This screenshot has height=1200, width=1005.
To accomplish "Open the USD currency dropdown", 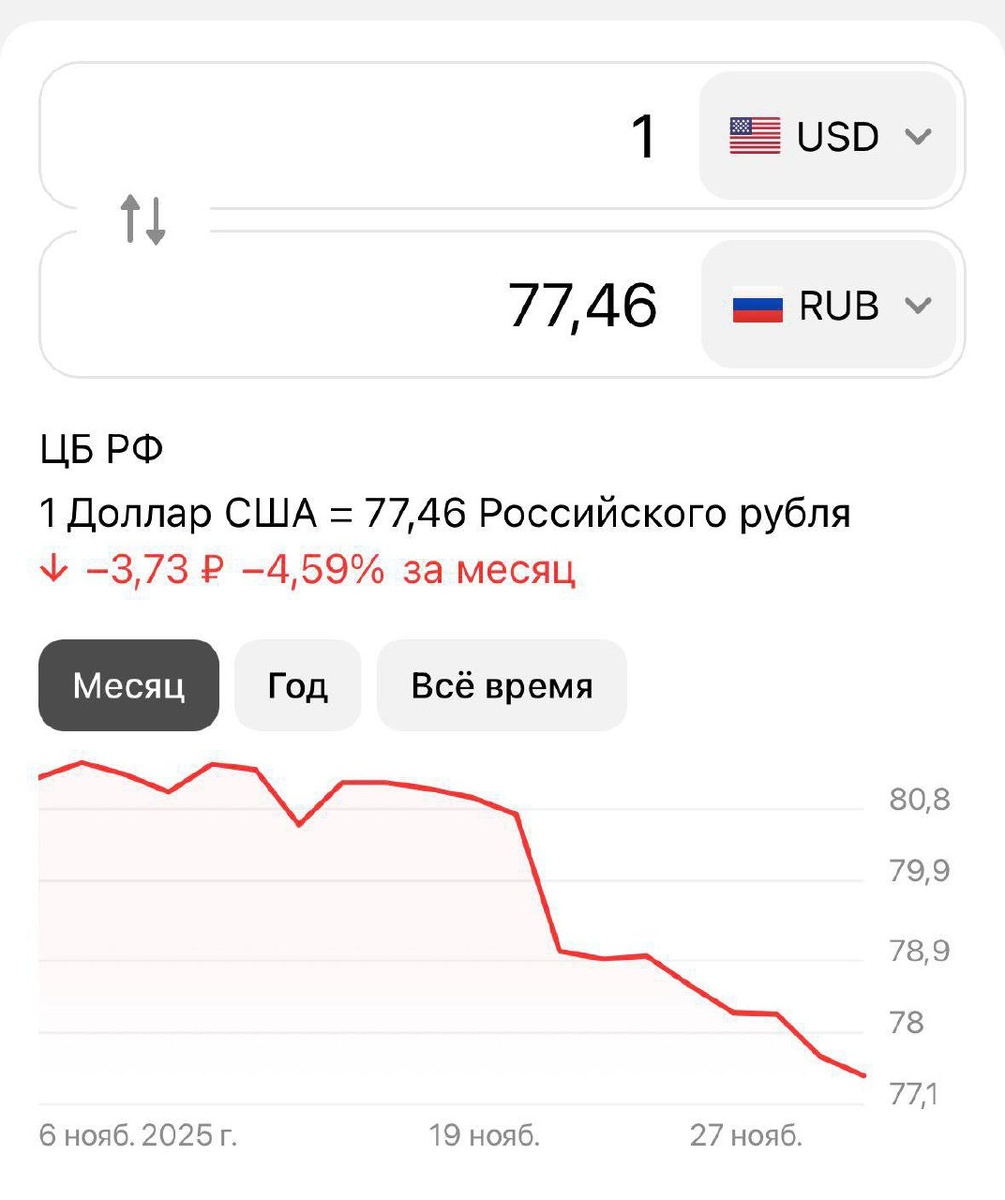I will point(830,136).
